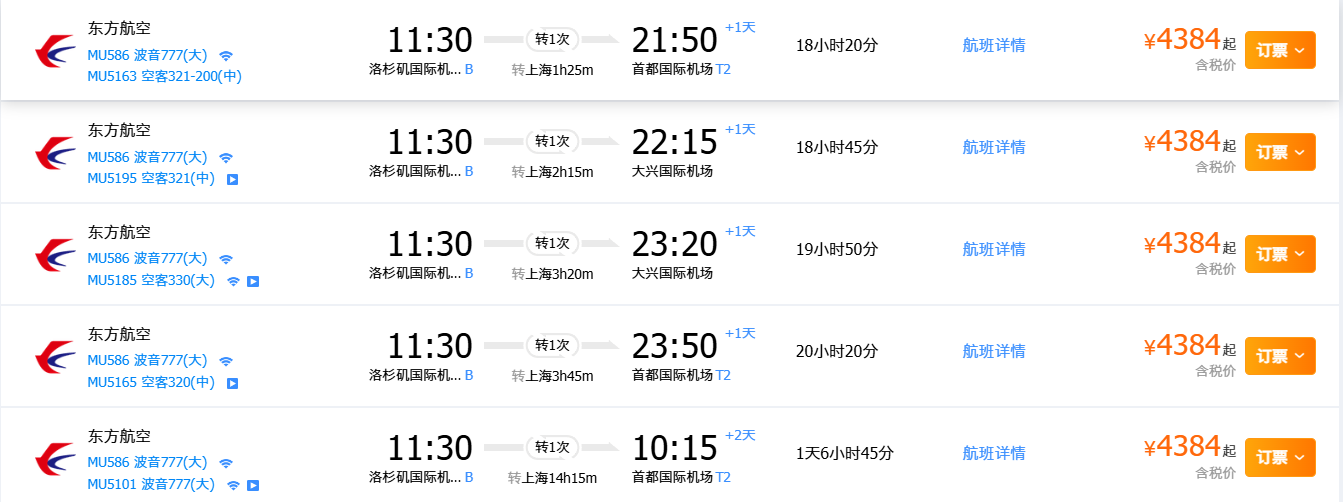Book the flight arriving at 21:50
The height and width of the screenshot is (502, 1343).
tap(1279, 50)
